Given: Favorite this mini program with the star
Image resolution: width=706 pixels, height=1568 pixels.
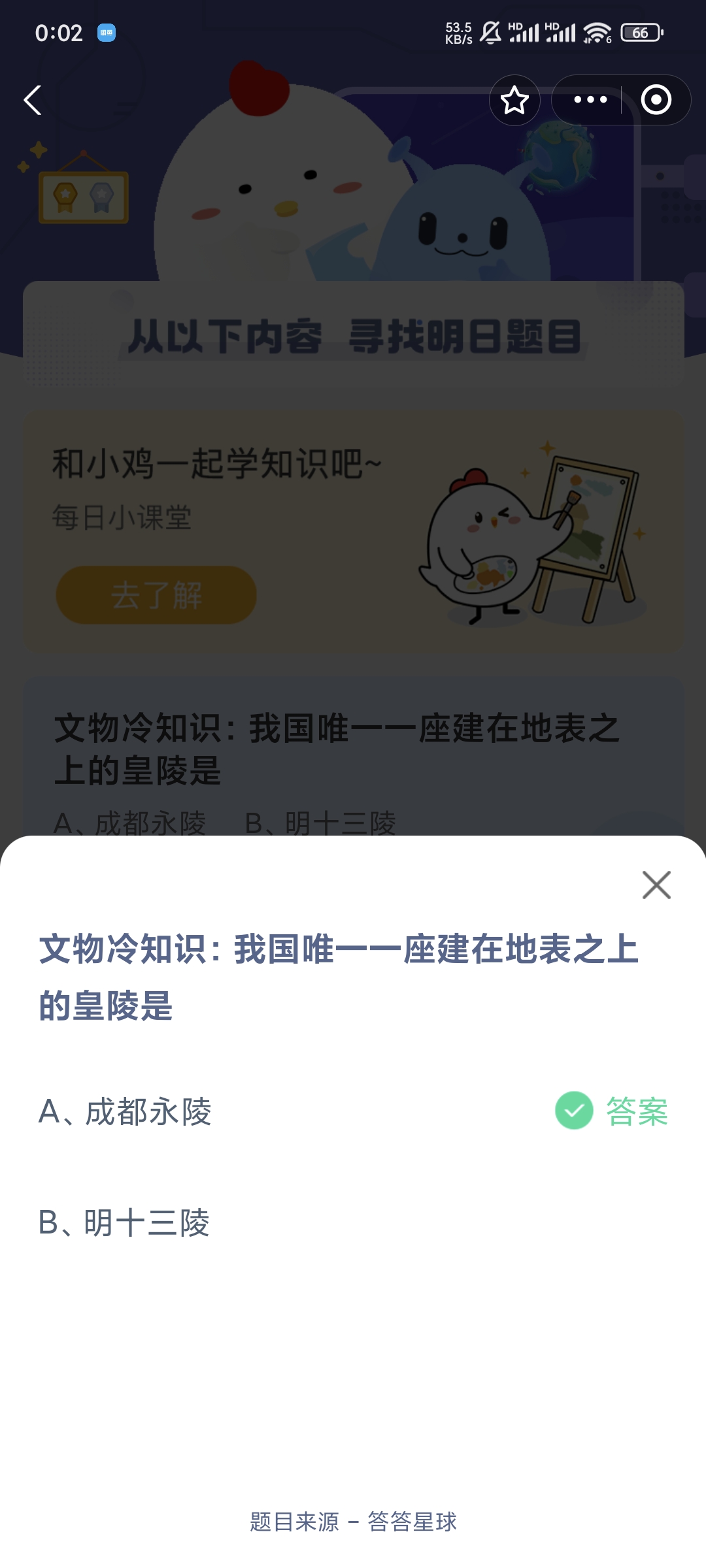Looking at the screenshot, I should tap(514, 100).
